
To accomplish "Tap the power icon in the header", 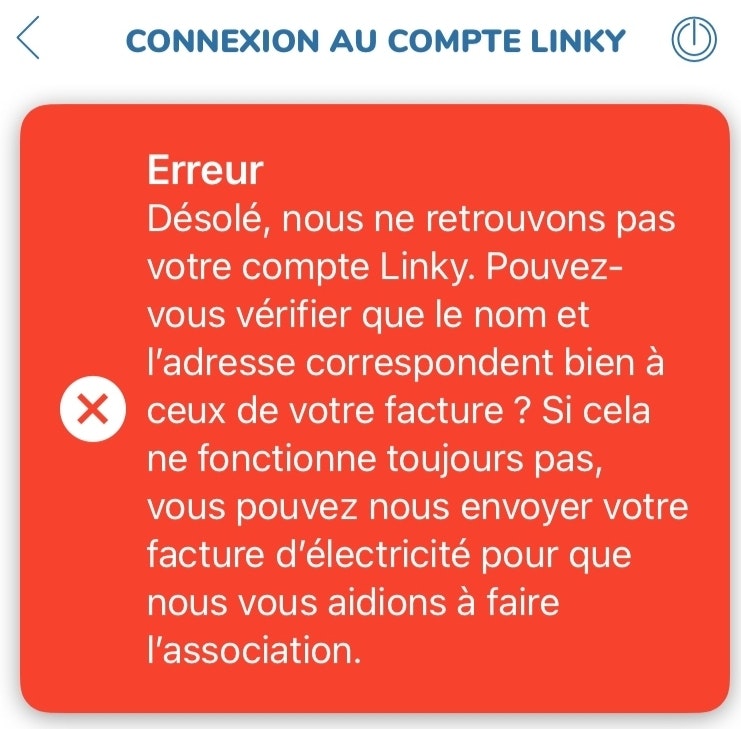I will click(694, 39).
